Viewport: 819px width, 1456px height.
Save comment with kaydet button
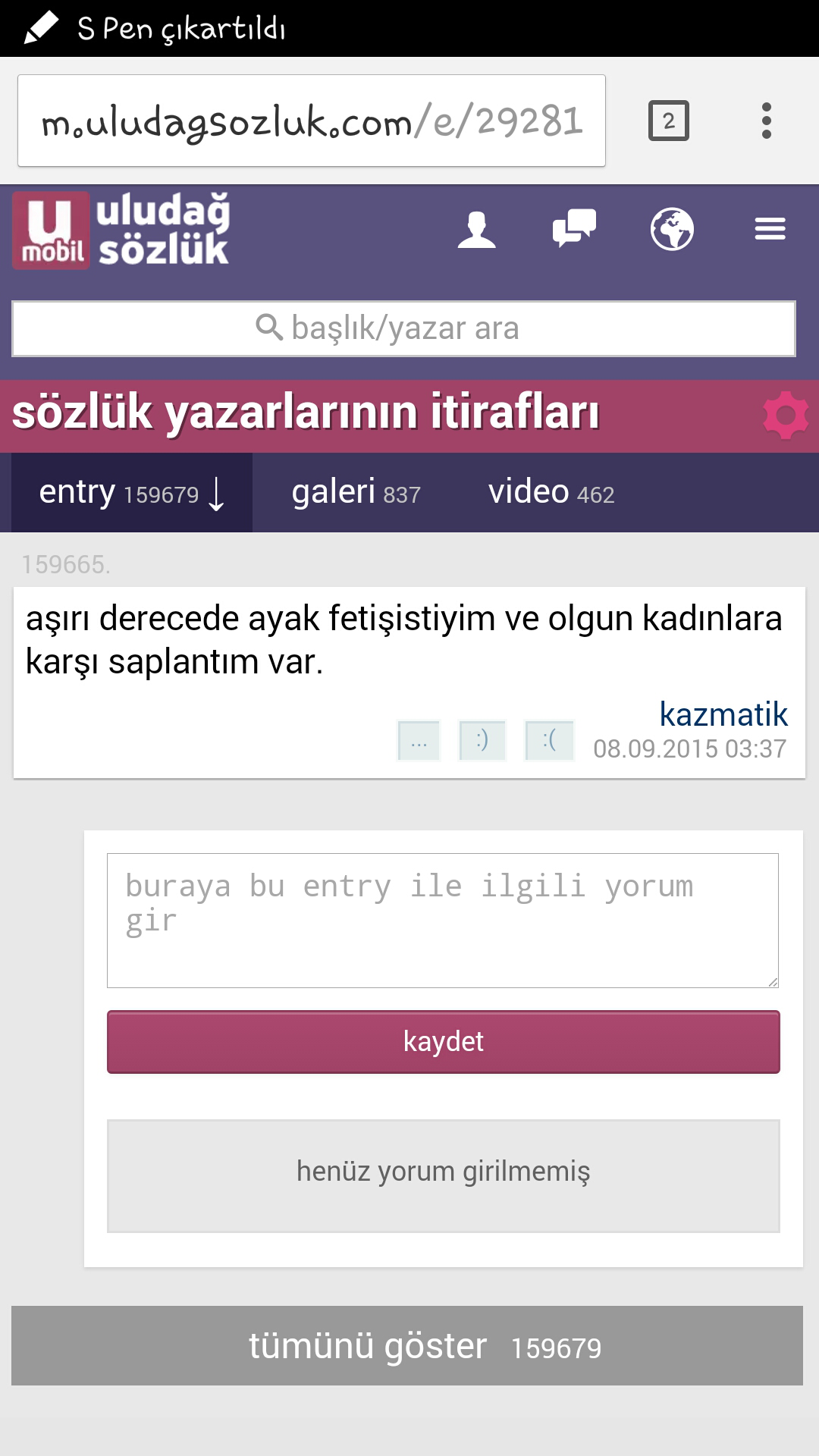443,1042
